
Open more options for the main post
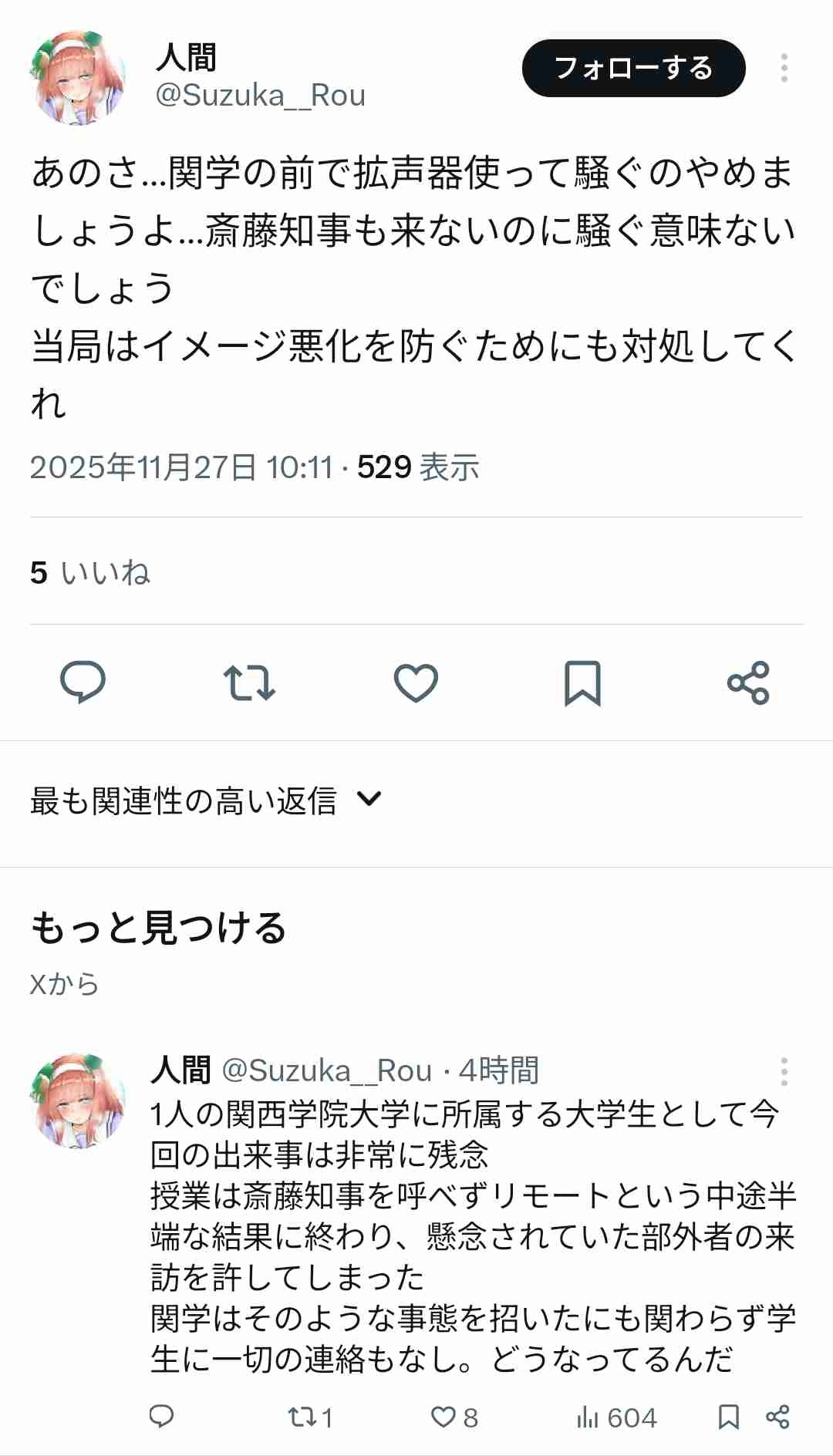[x=784, y=68]
